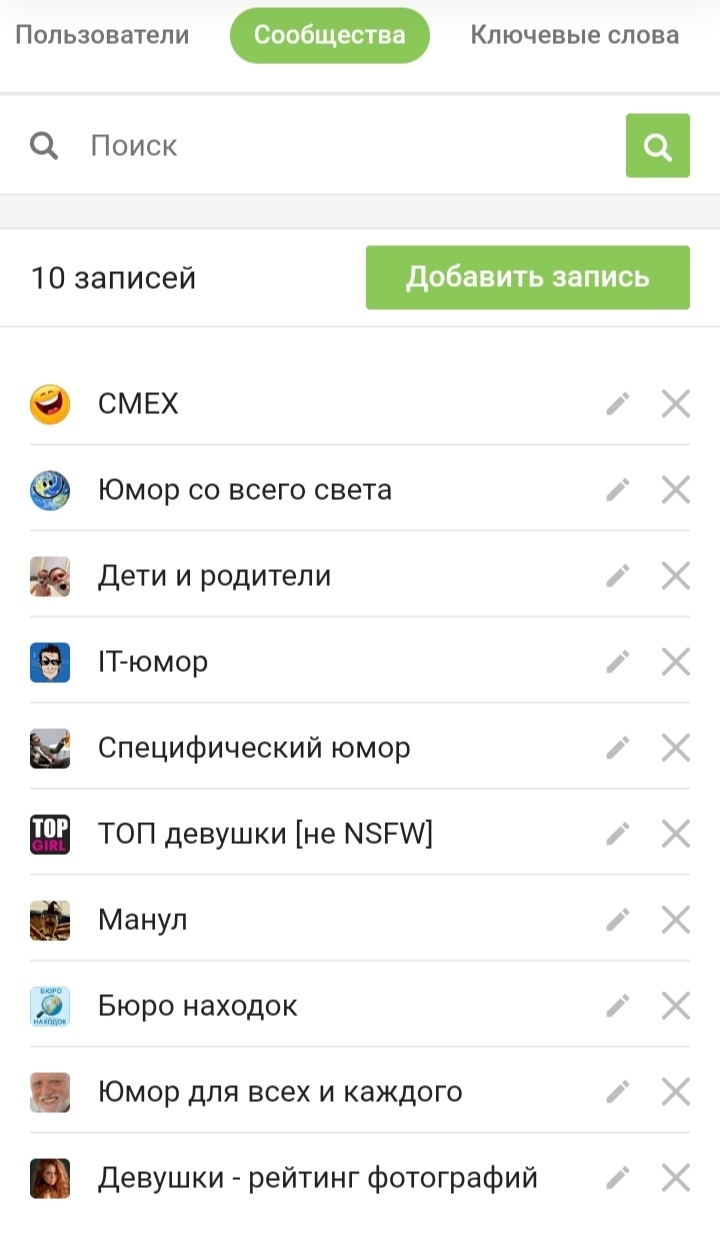
Task: Open the Ключевые слова tab
Action: pyautogui.click(x=574, y=35)
